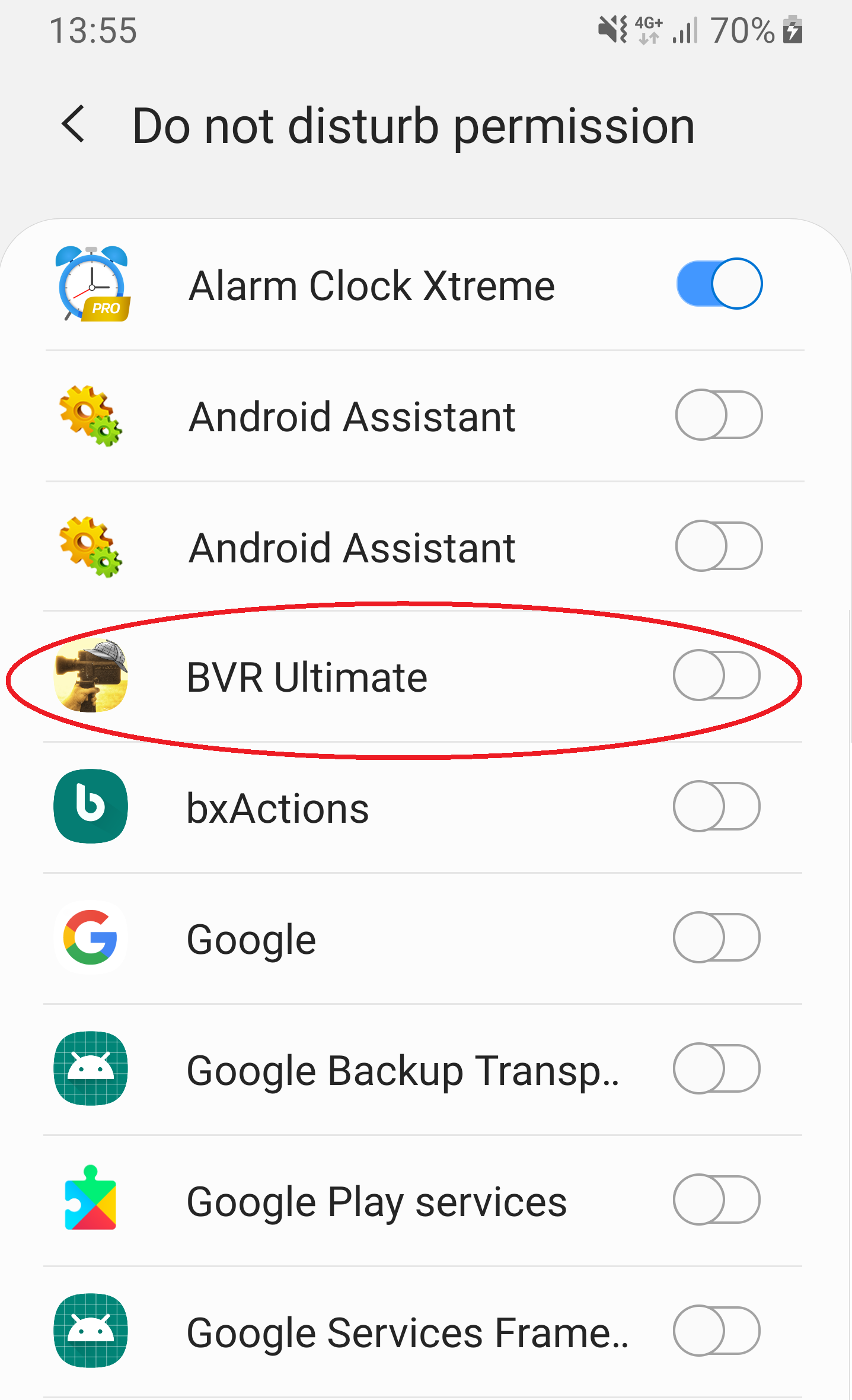Disable Alarm Clock Xtreme do not disturb access
Screen dimensions: 852x1400
(x=719, y=284)
